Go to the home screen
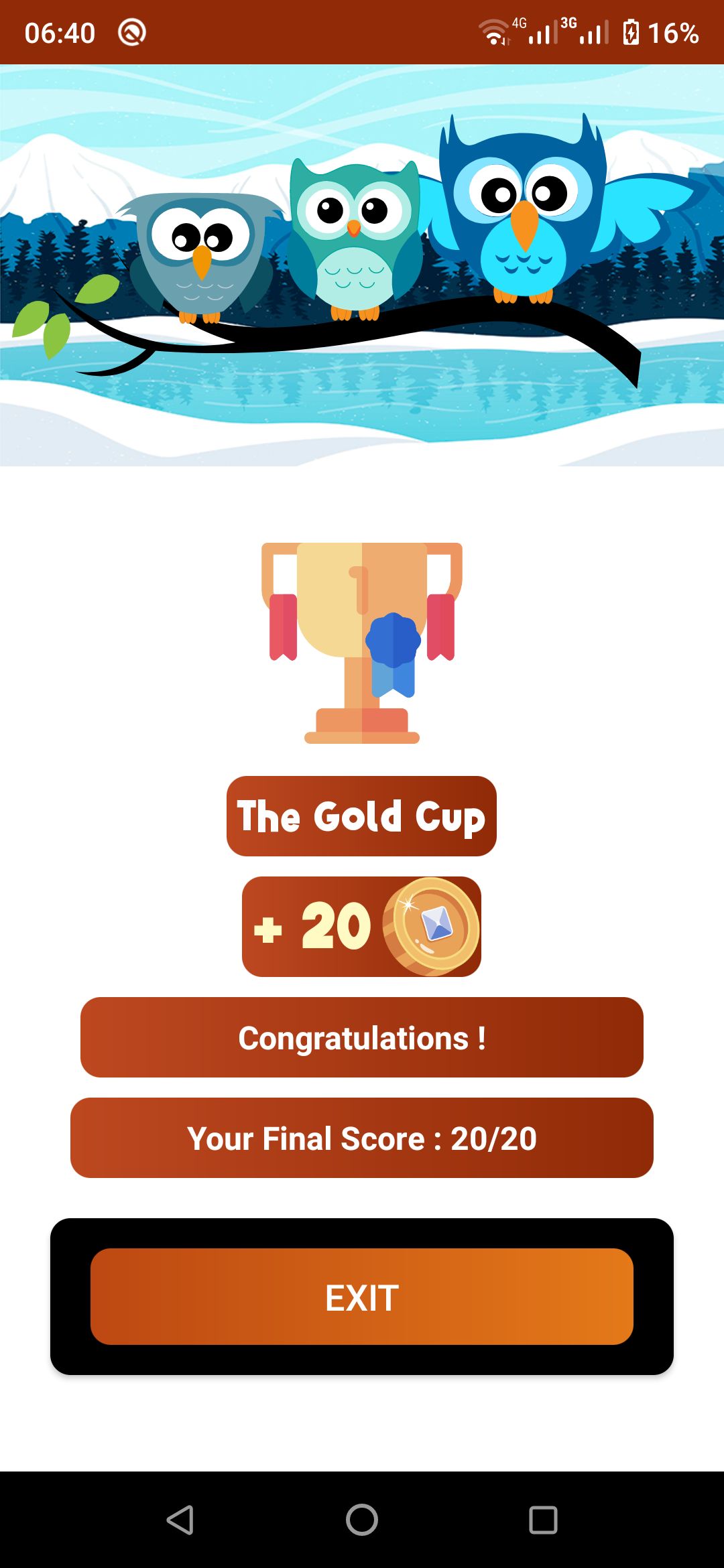The width and height of the screenshot is (724, 1568). (x=362, y=1520)
